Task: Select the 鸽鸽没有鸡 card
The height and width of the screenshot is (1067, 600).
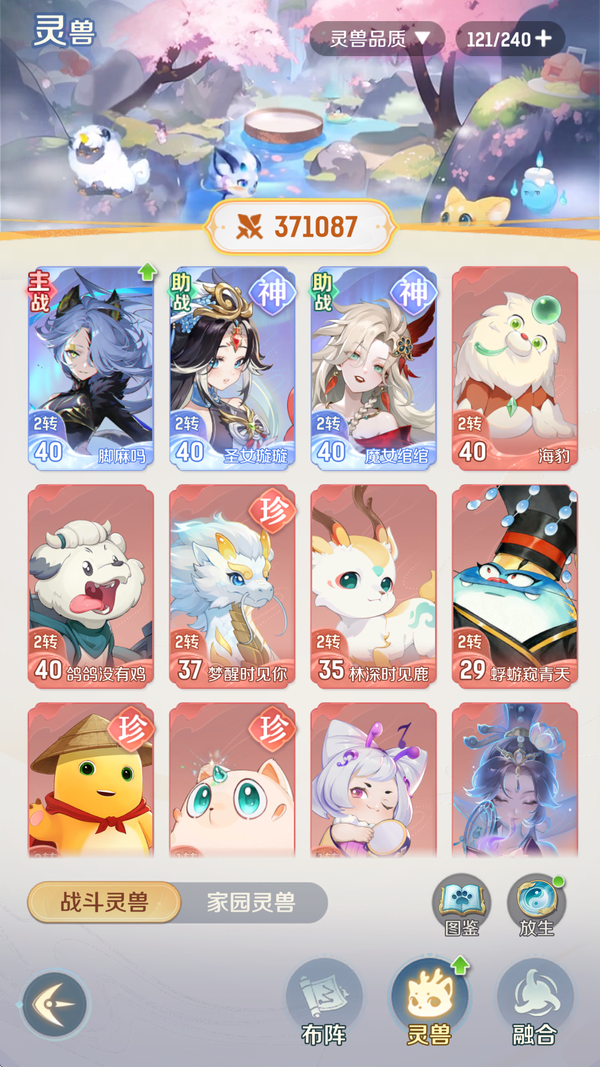Action: tap(91, 587)
